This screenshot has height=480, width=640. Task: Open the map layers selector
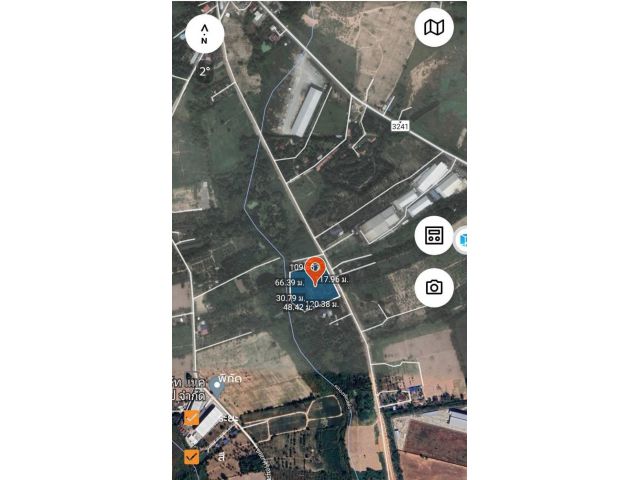(x=434, y=28)
